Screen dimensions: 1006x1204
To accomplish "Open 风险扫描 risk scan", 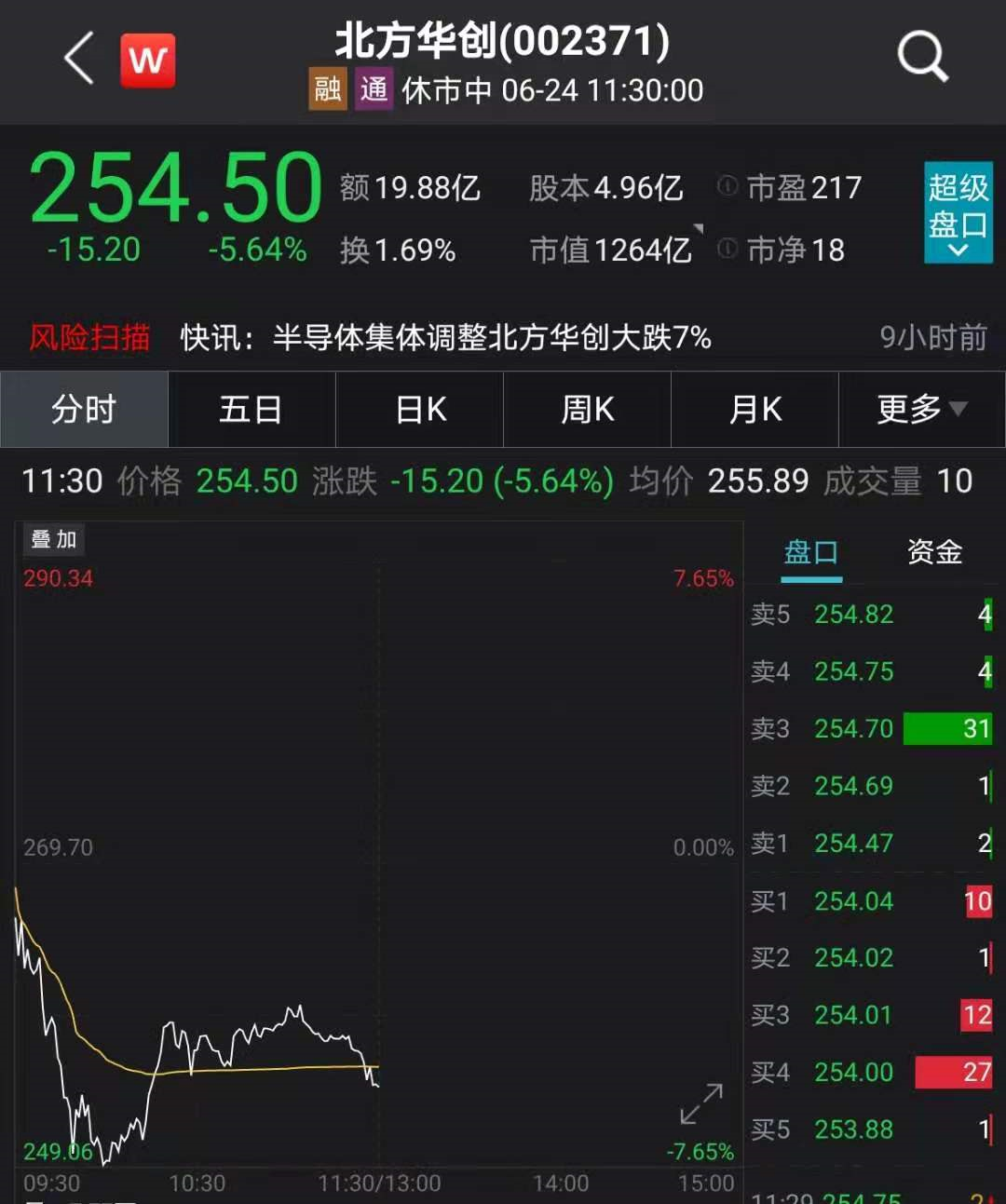I will [x=89, y=337].
